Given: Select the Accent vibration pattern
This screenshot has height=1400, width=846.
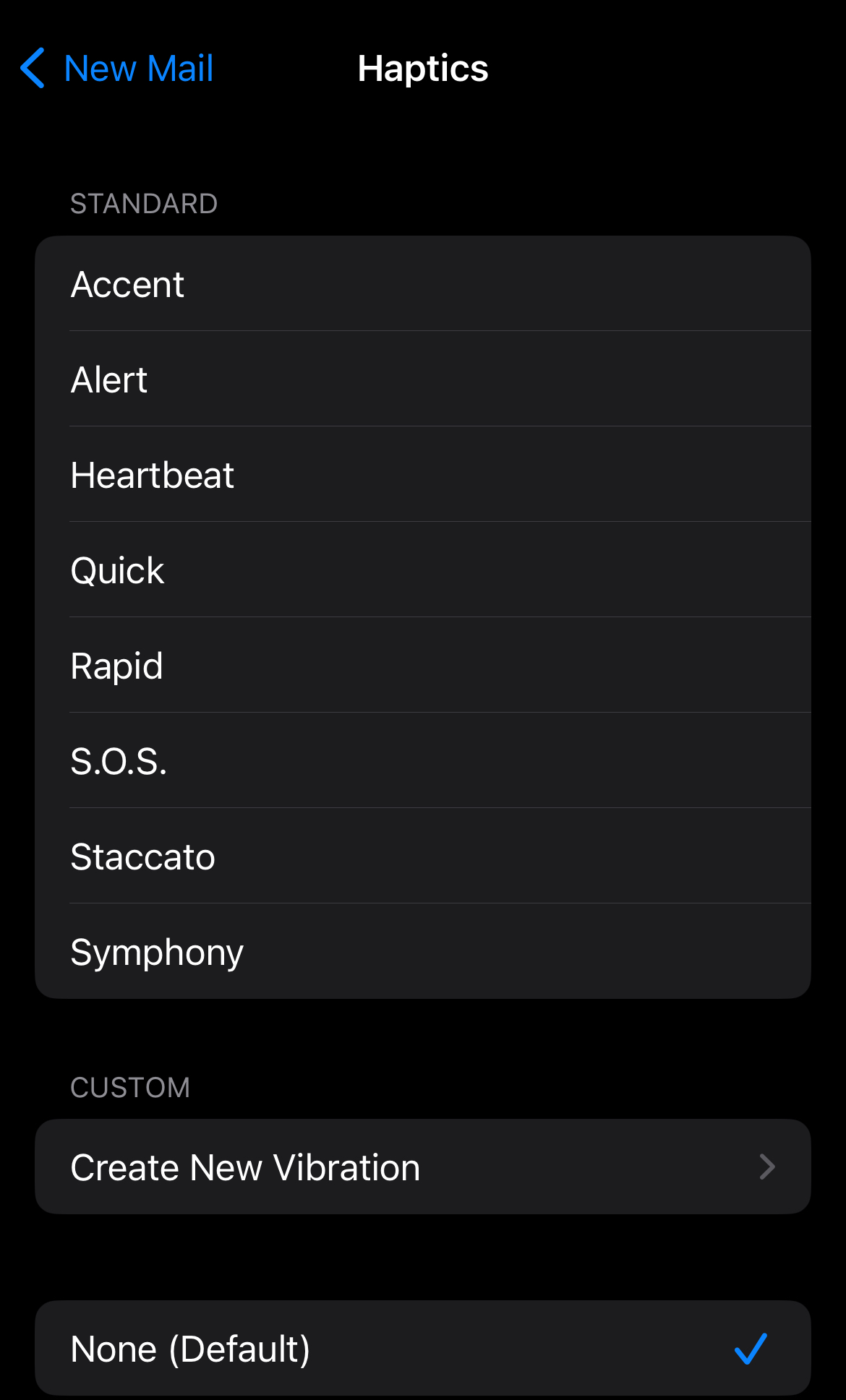Looking at the screenshot, I should coord(422,284).
